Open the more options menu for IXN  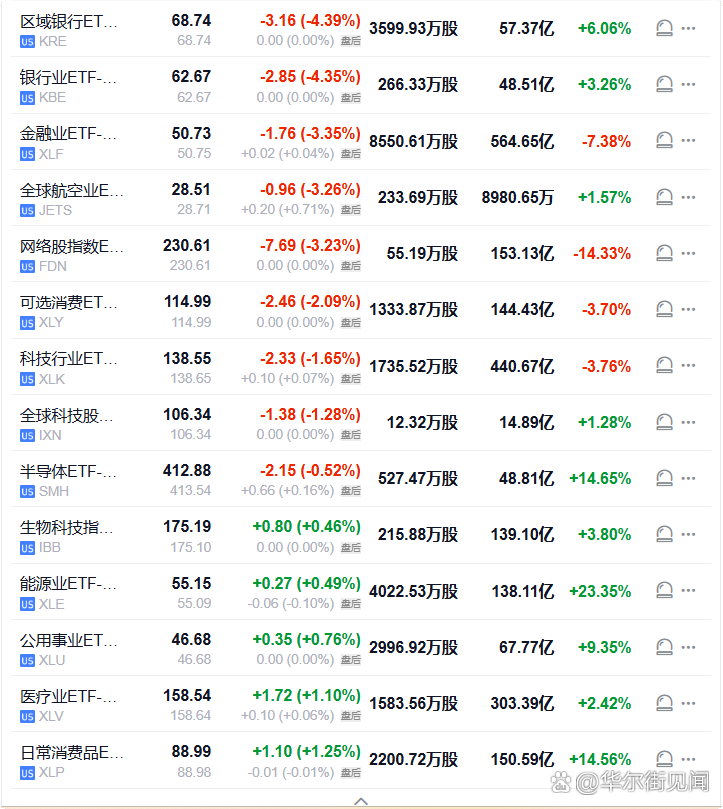click(688, 422)
